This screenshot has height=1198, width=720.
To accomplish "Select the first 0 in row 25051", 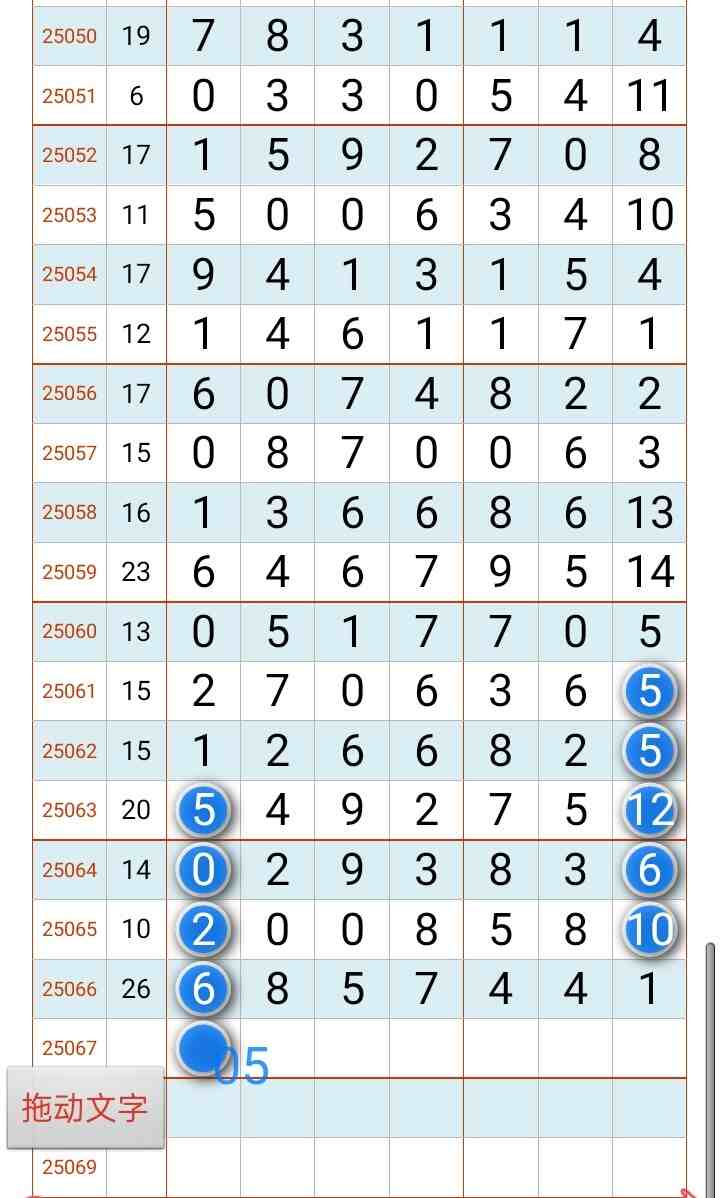I will pyautogui.click(x=204, y=95).
